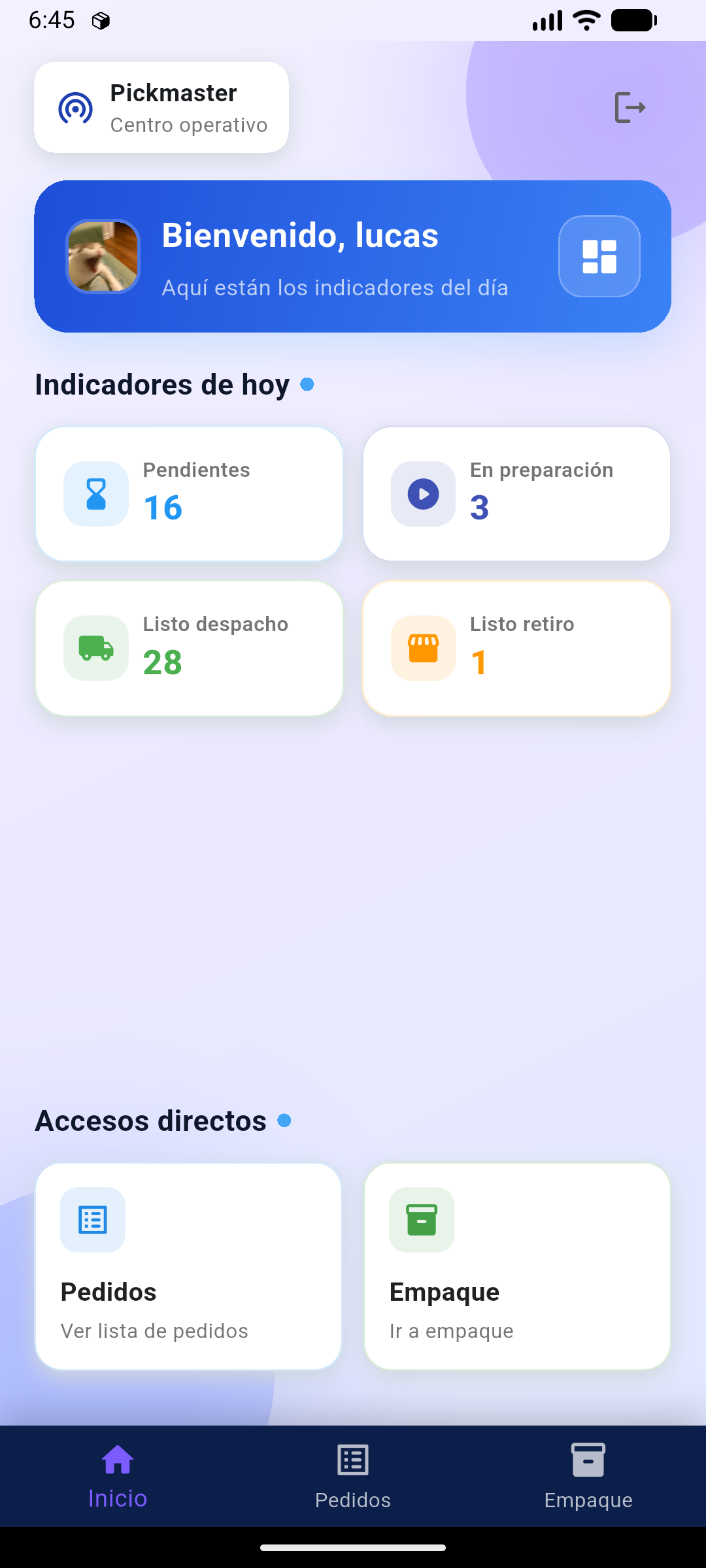Click the store icon on Listo retiro card
The image size is (706, 1568).
click(x=422, y=647)
